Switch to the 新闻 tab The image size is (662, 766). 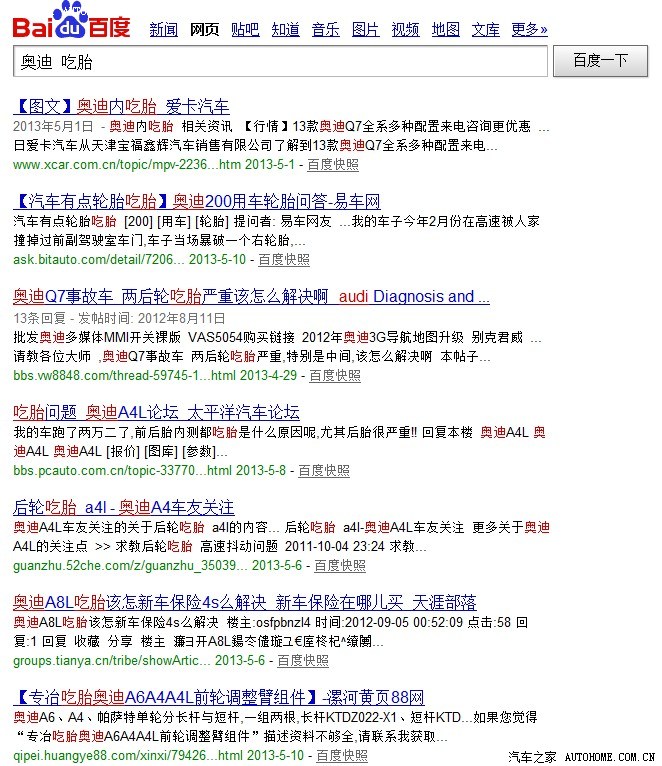point(164,29)
